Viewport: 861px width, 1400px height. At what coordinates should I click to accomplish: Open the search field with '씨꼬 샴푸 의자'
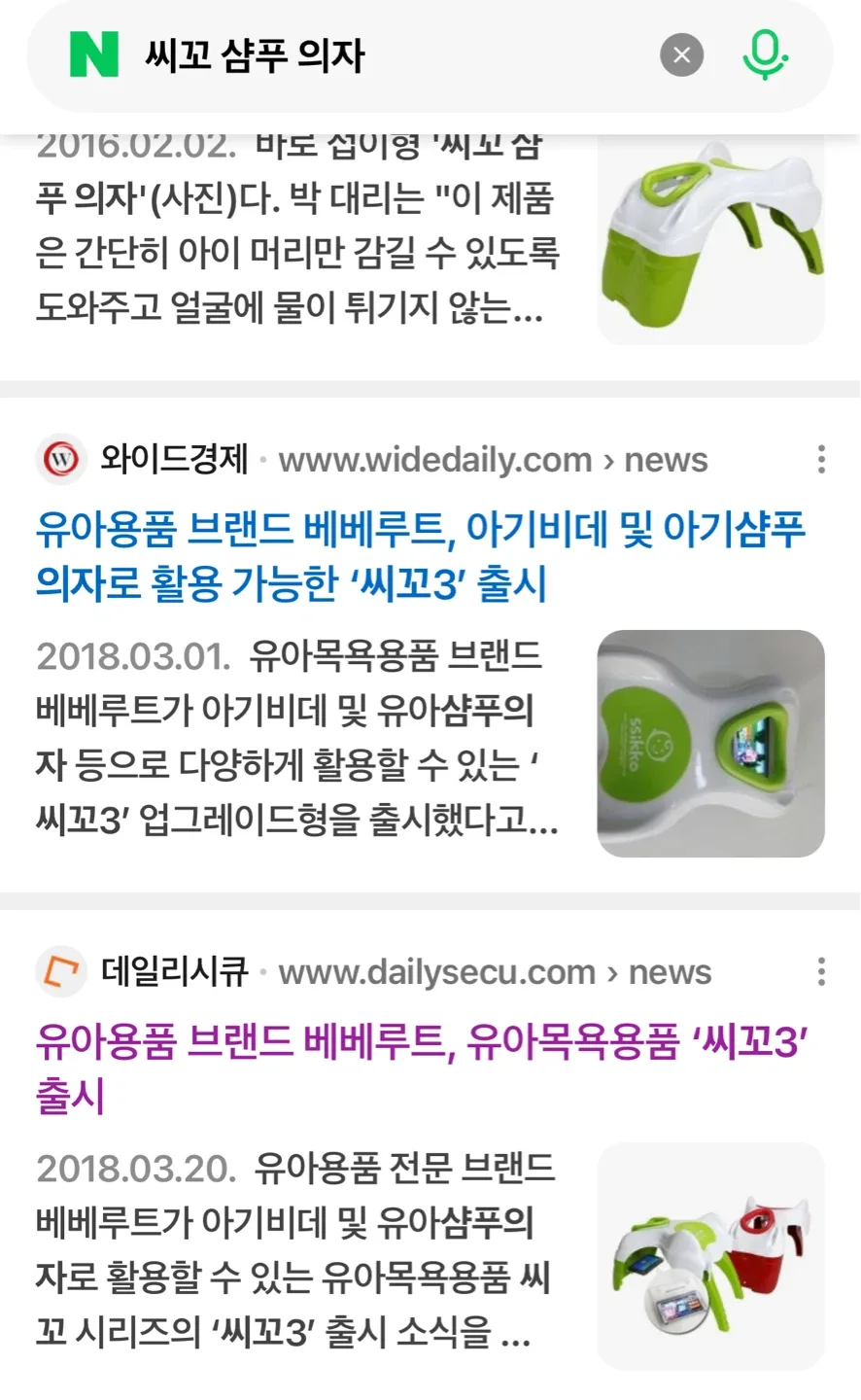tap(389, 55)
